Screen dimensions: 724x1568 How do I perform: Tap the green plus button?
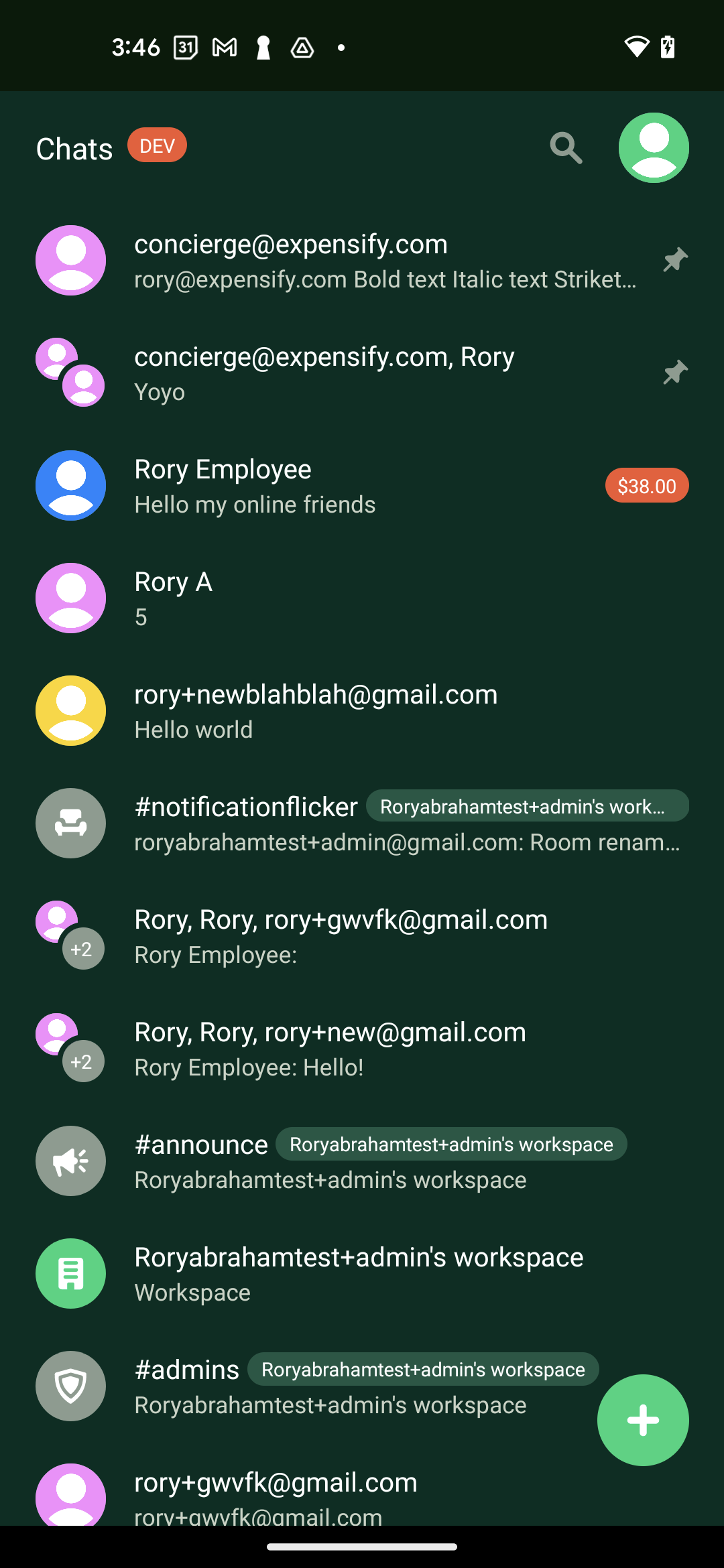click(643, 1420)
